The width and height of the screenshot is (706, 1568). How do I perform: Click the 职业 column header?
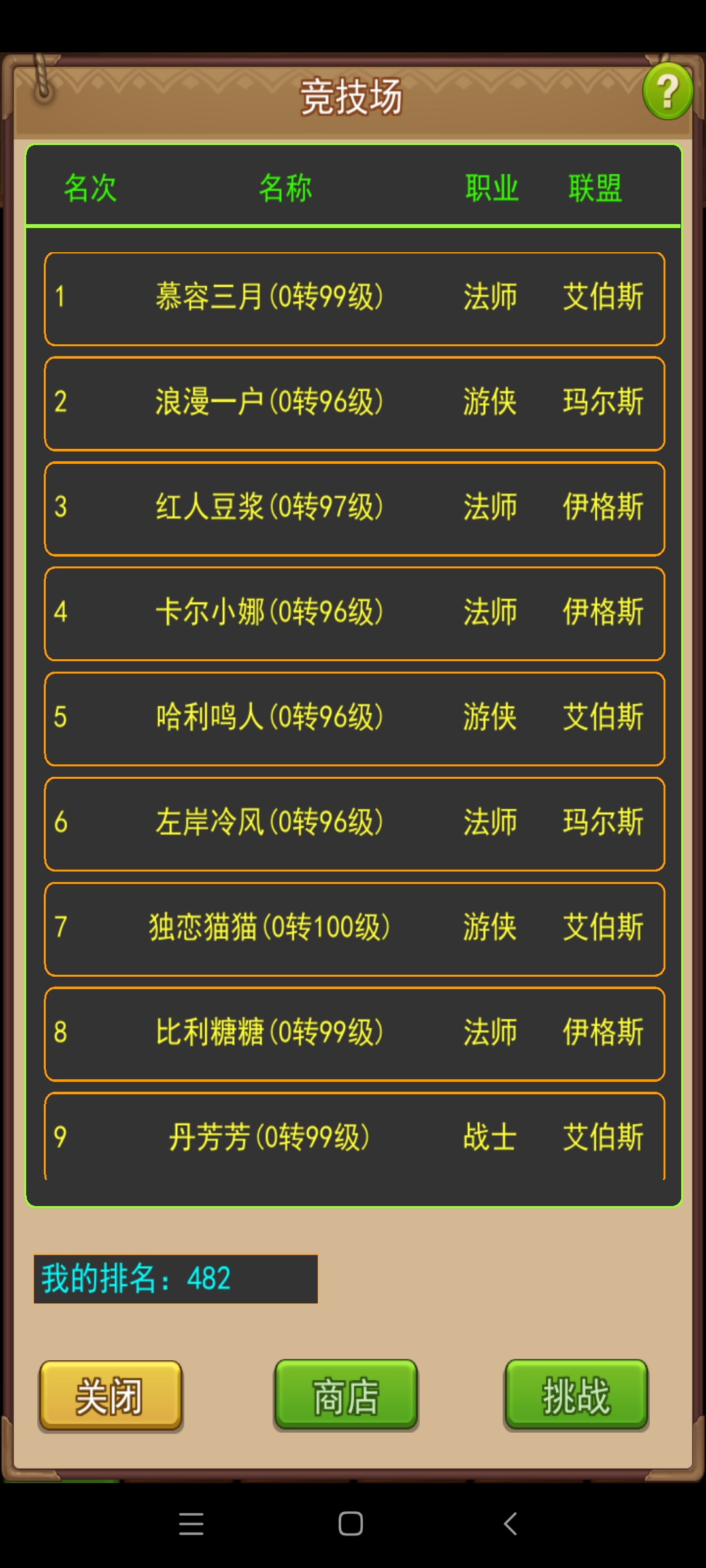(x=492, y=188)
